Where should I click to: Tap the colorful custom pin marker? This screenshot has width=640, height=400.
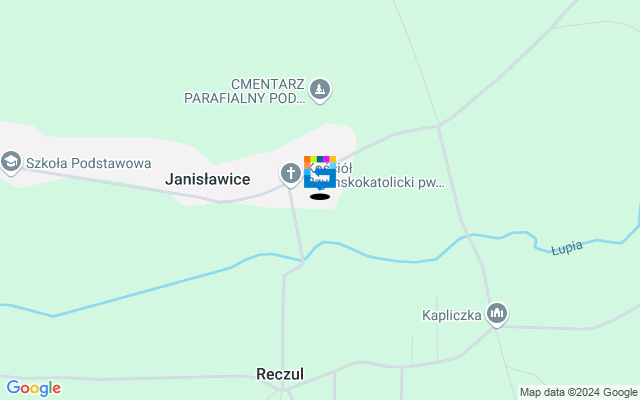320,174
